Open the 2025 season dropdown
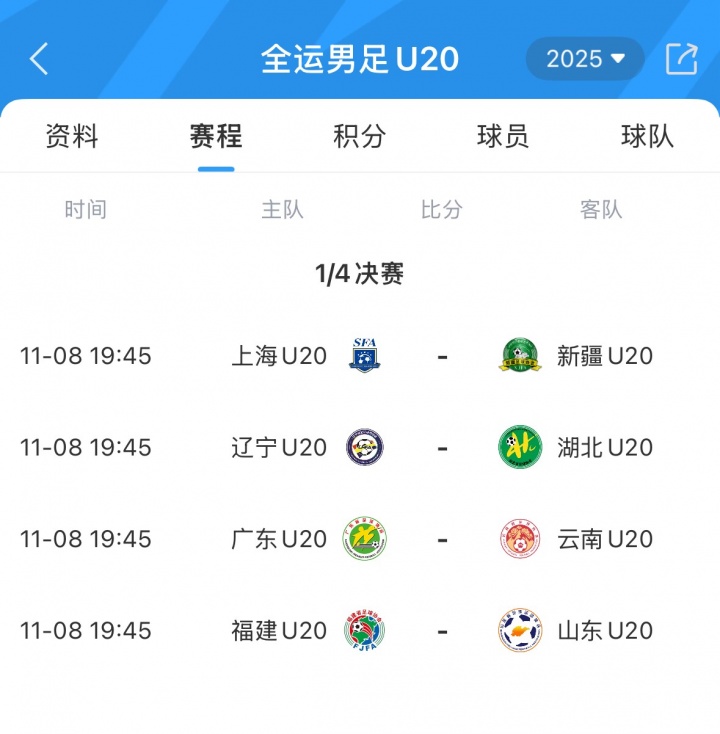Viewport: 720px width, 734px height. pyautogui.click(x=584, y=59)
